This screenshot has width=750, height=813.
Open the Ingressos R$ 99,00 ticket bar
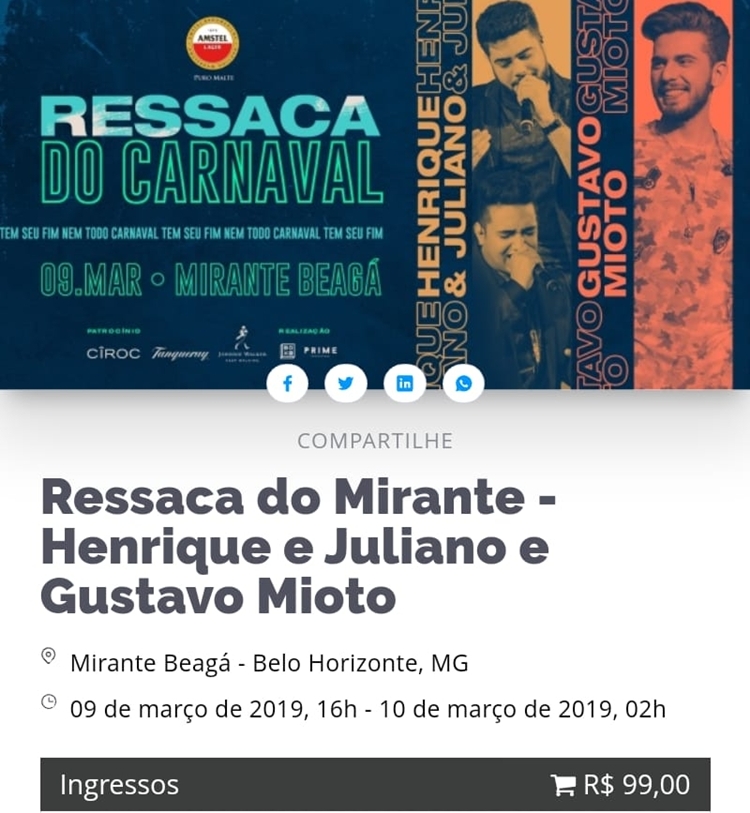tap(375, 784)
